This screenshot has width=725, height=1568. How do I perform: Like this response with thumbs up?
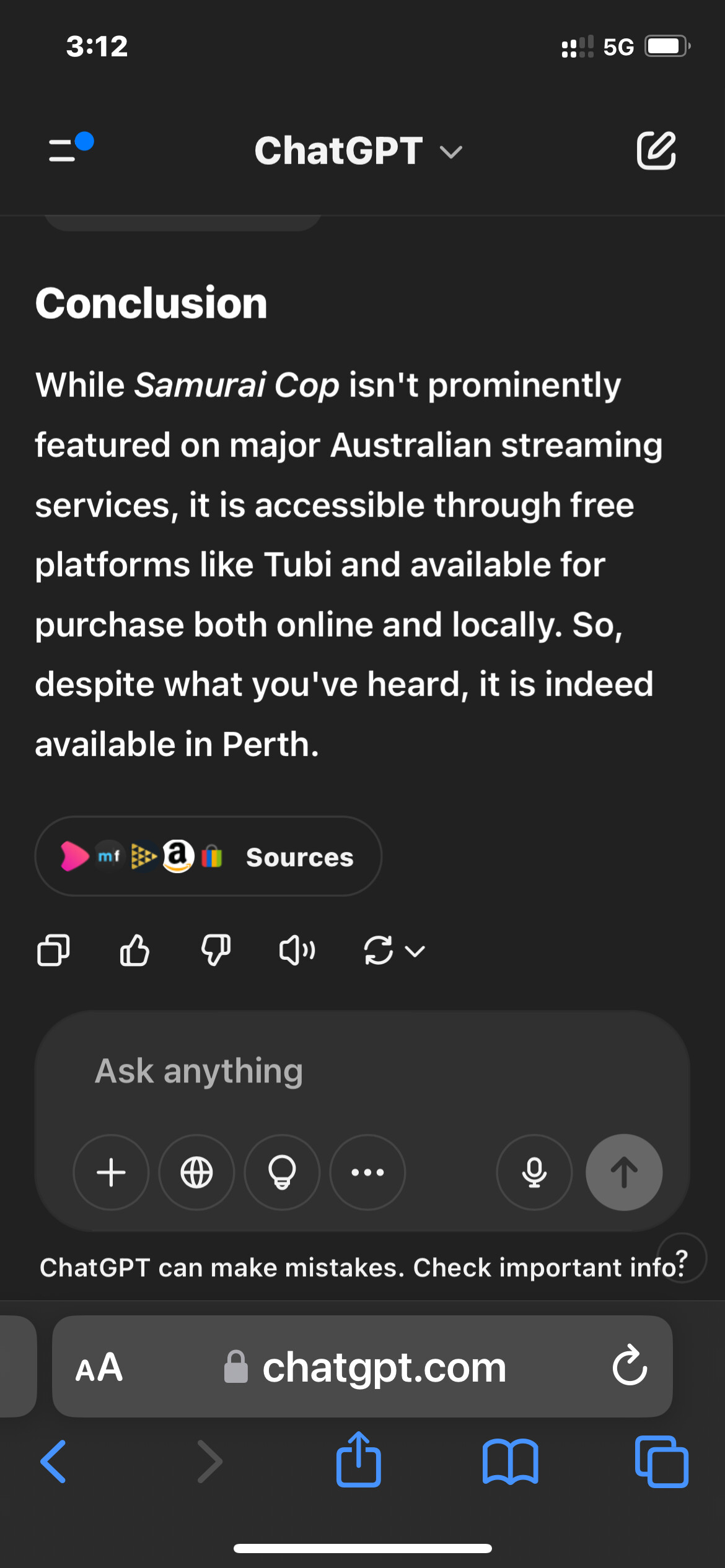click(134, 950)
